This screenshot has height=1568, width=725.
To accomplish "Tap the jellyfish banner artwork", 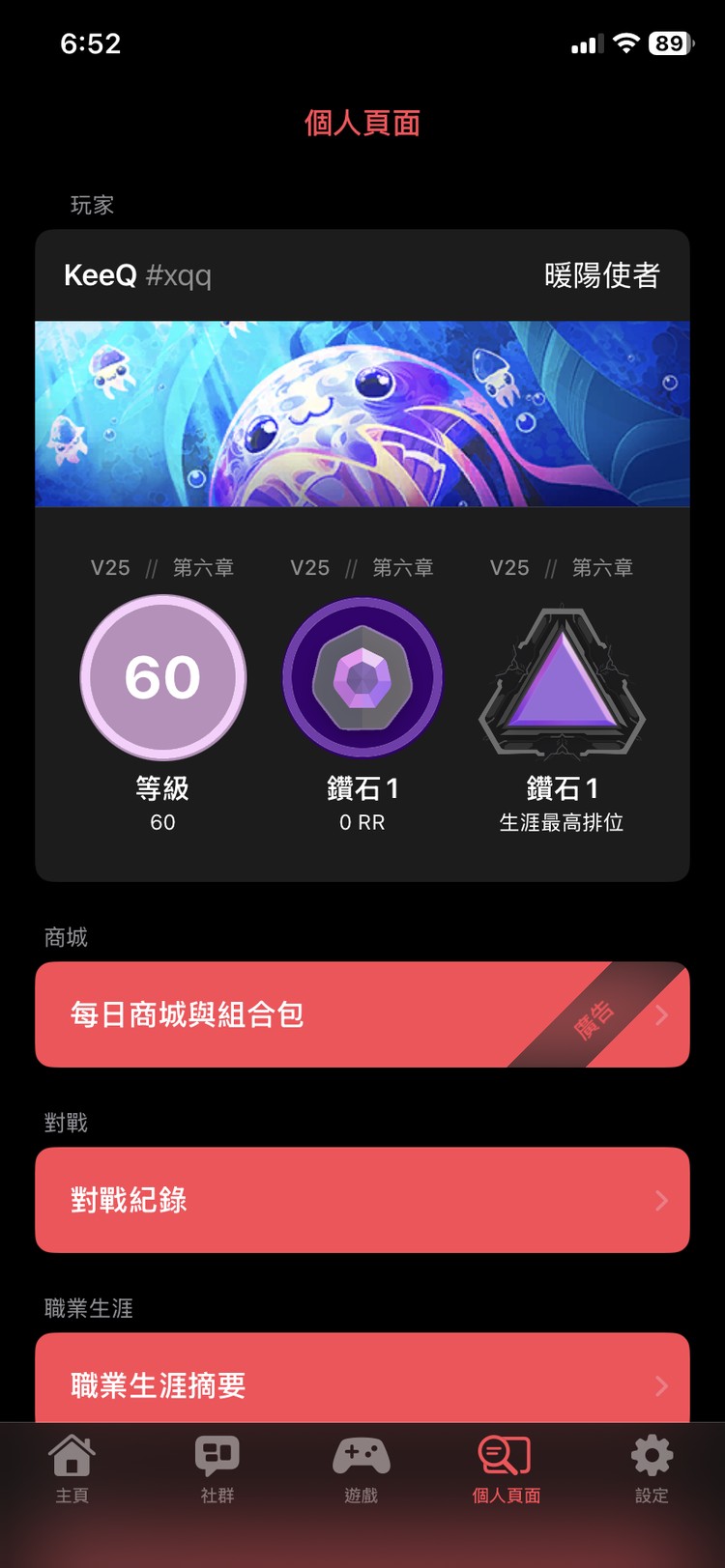I will tap(362, 413).
